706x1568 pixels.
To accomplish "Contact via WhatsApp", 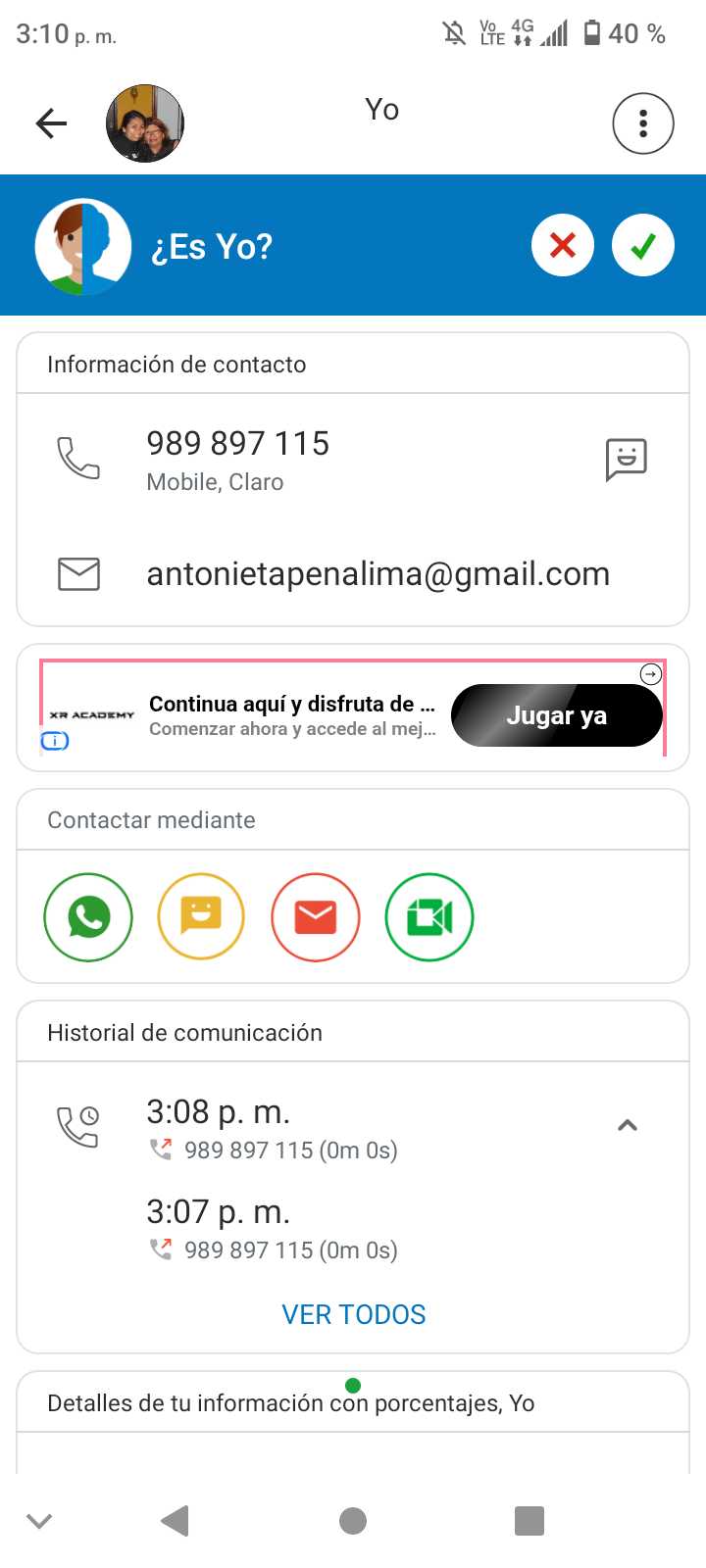I will (88, 917).
